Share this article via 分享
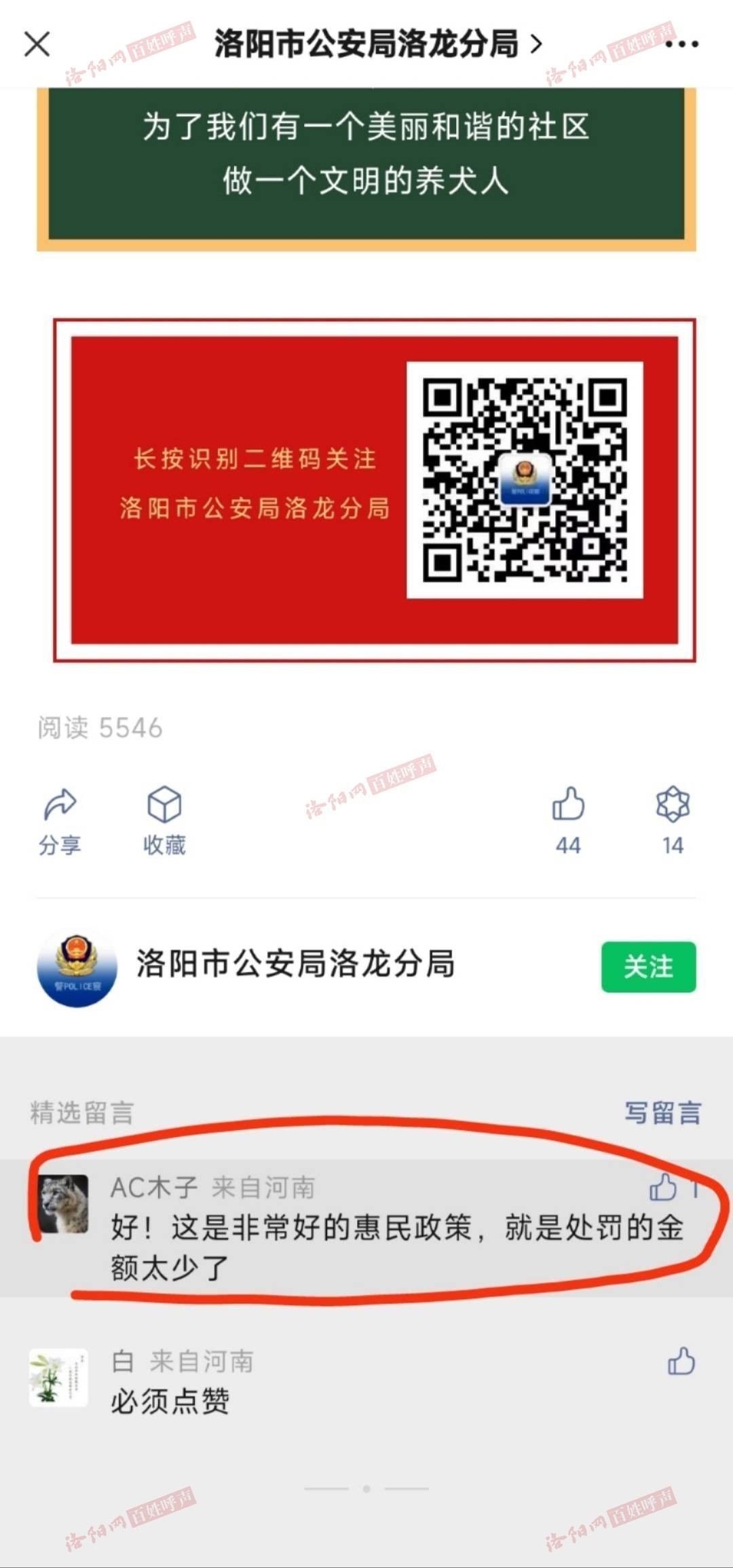This screenshot has width=733, height=1568. (60, 820)
